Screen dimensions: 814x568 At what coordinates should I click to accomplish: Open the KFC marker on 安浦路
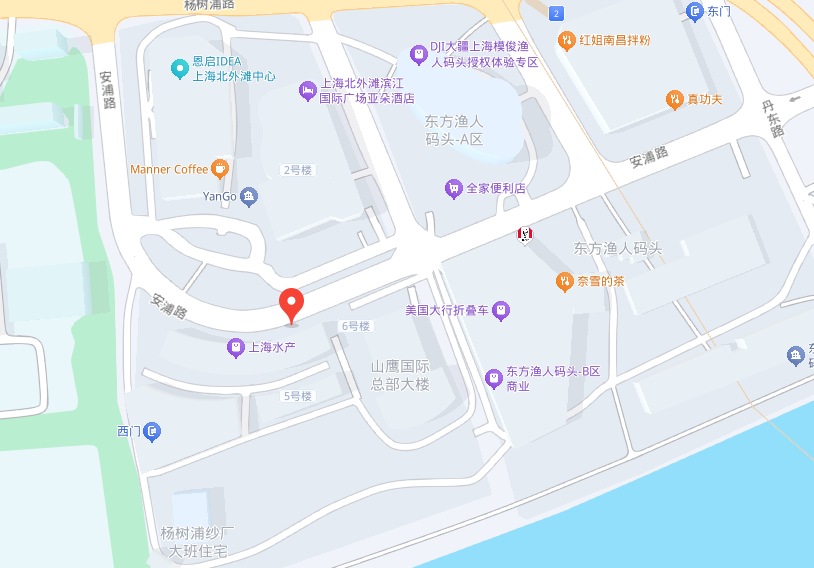pyautogui.click(x=523, y=235)
